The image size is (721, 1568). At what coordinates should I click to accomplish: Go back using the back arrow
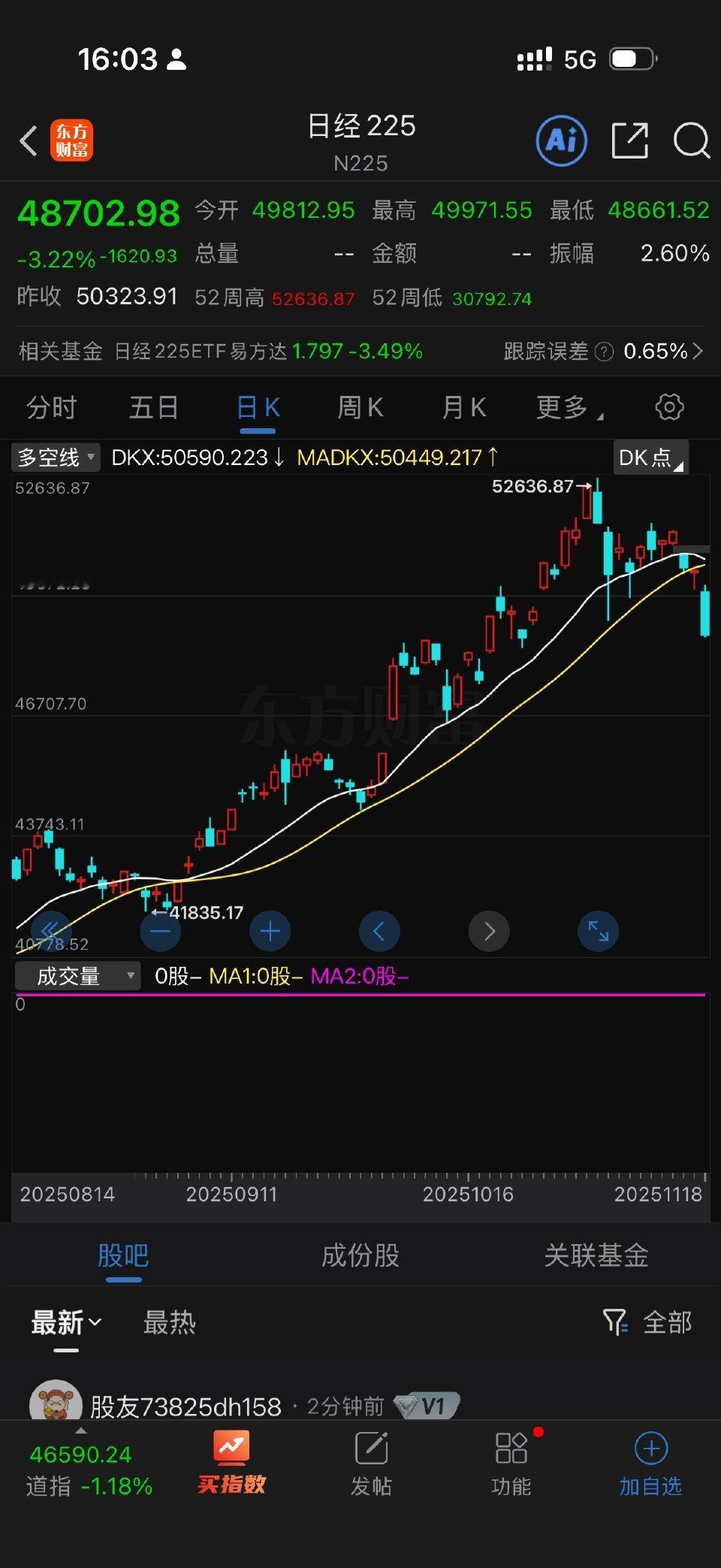coord(29,140)
